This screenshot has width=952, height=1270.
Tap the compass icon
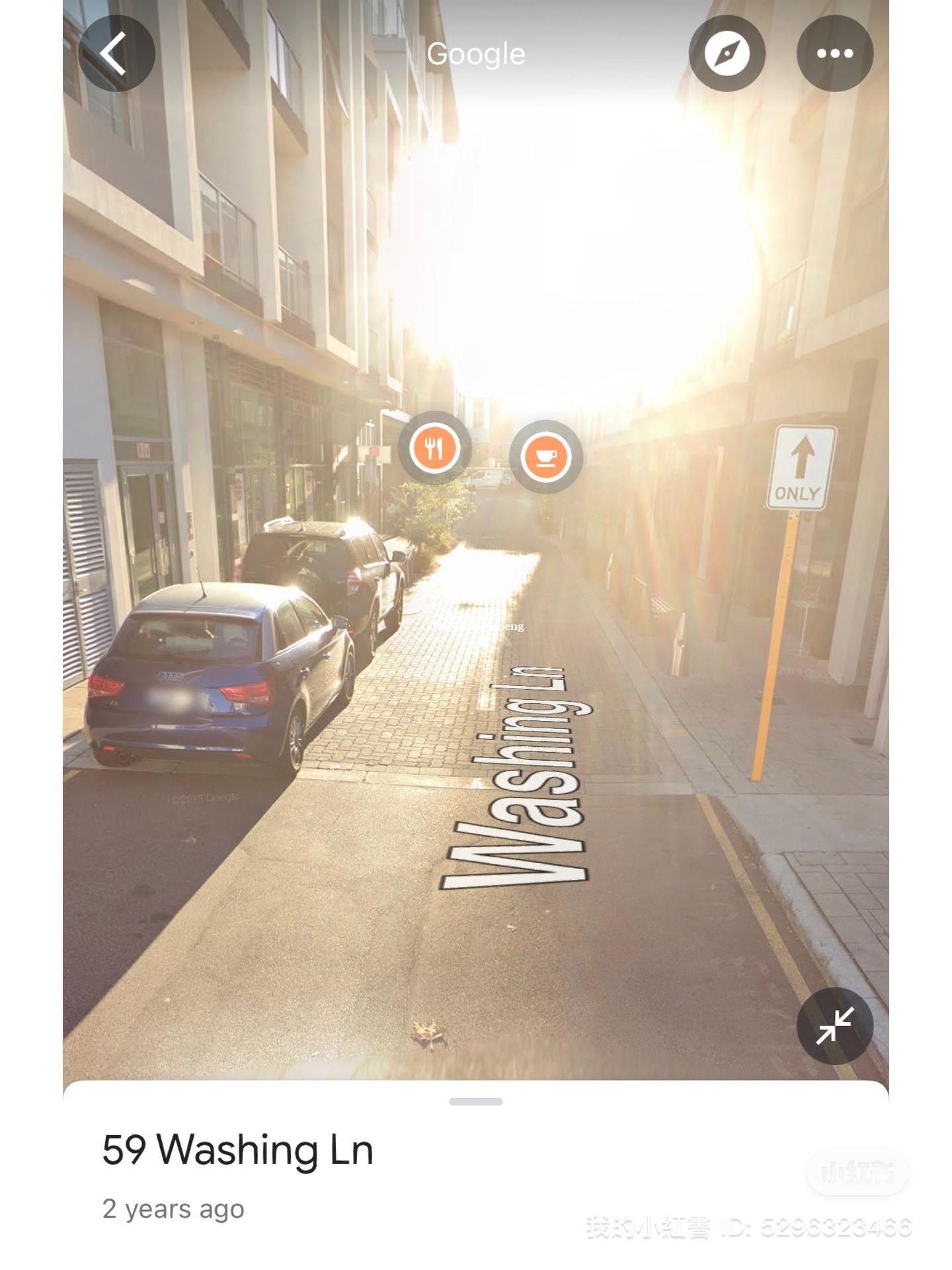pos(727,54)
